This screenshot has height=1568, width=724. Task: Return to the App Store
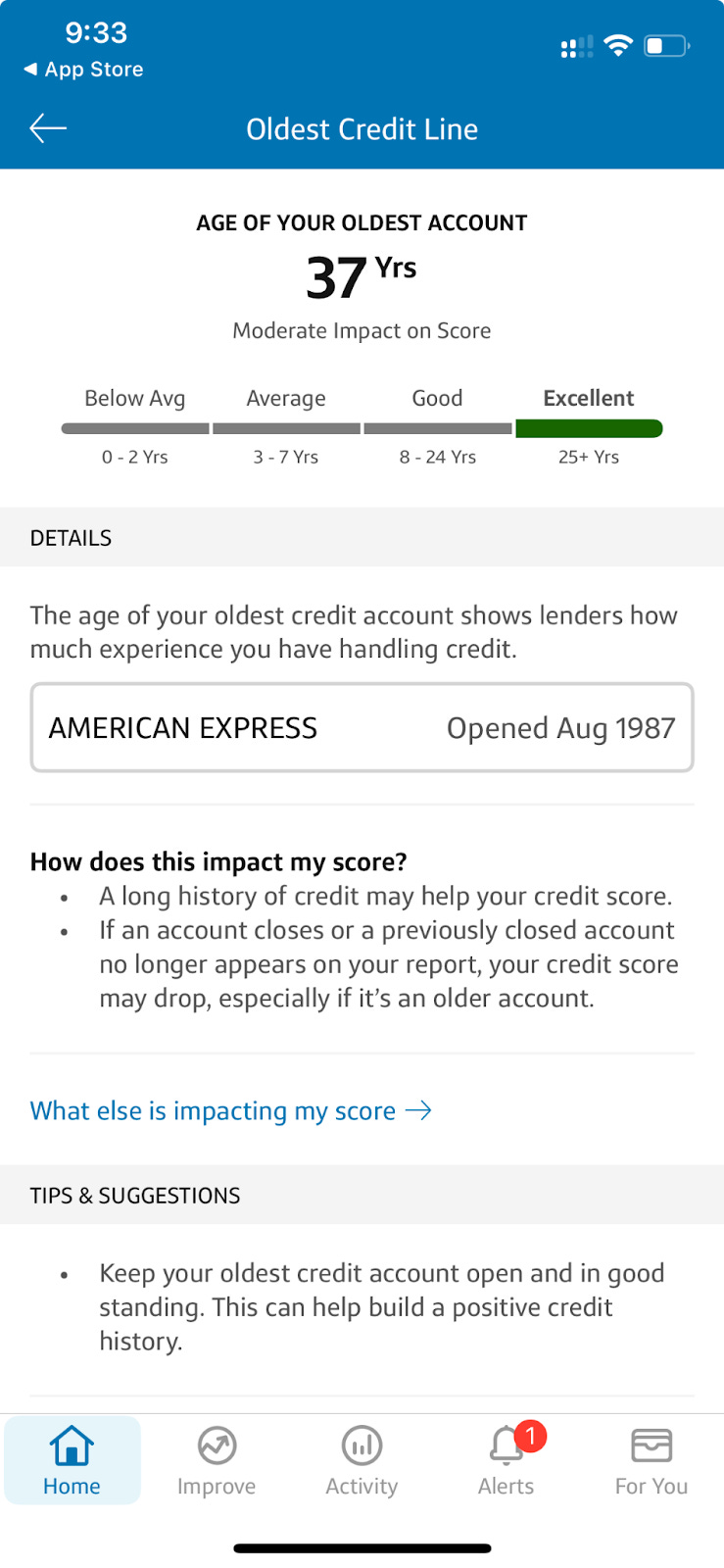[x=84, y=70]
